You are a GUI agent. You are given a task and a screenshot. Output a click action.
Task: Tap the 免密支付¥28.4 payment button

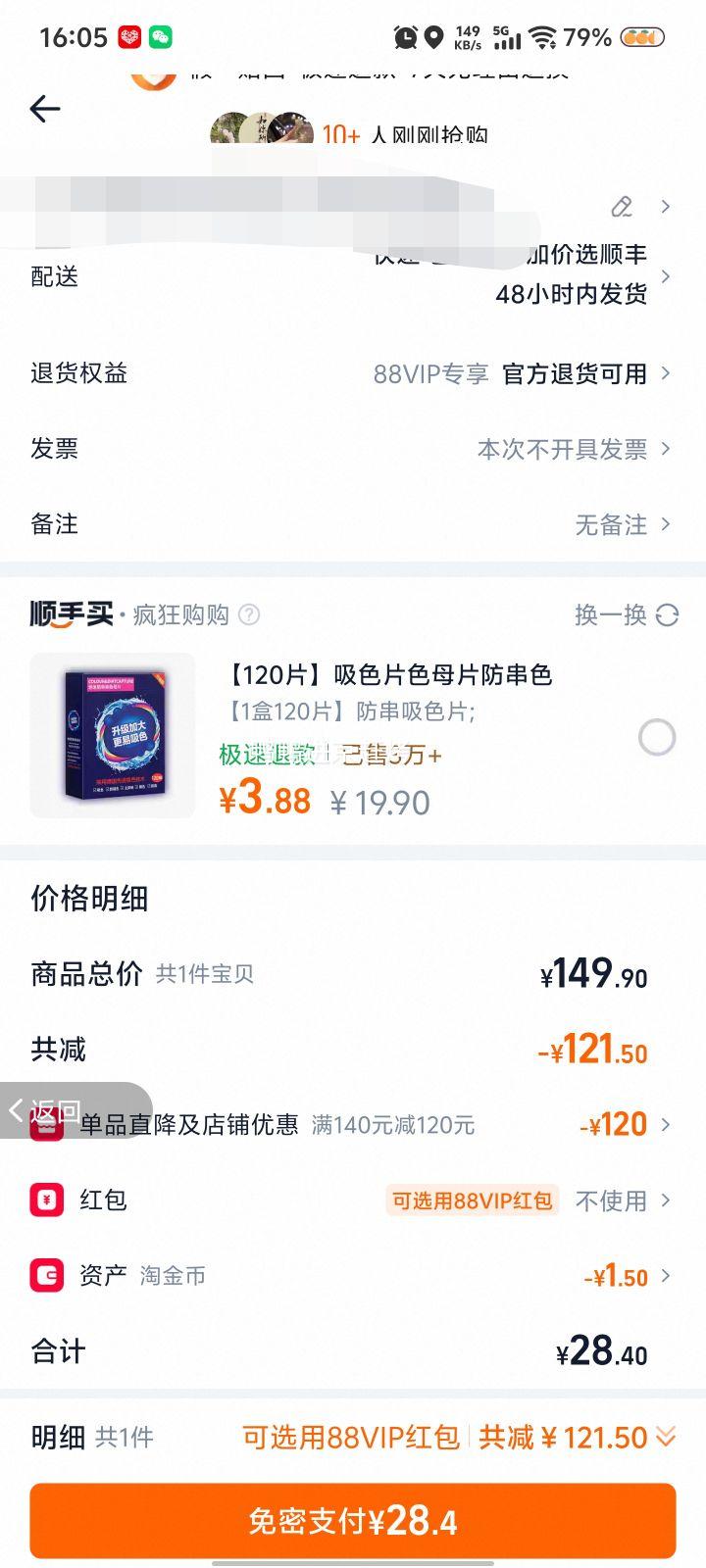pos(353,1523)
